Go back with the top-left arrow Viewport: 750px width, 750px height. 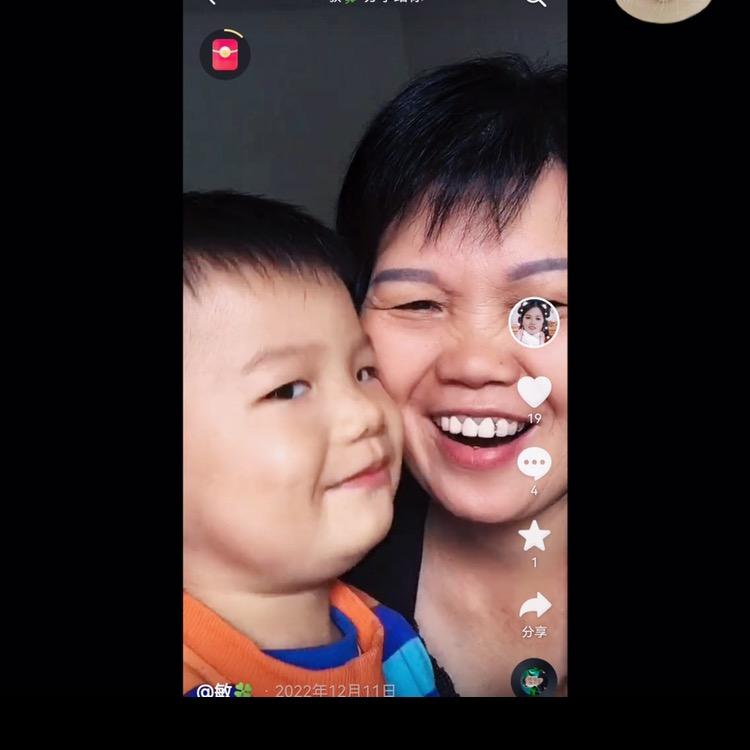pos(212,2)
